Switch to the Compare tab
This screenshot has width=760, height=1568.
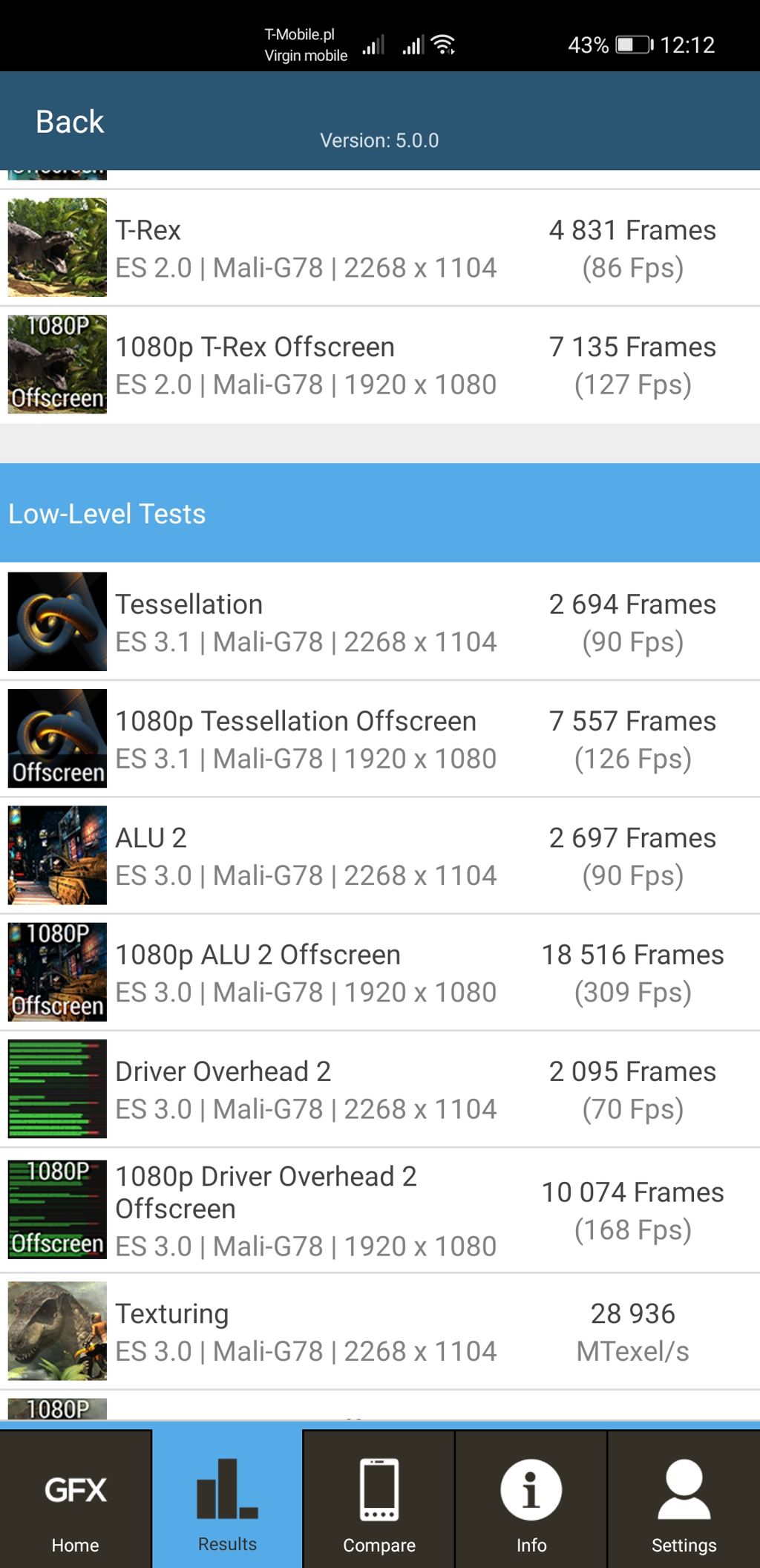(379, 1500)
